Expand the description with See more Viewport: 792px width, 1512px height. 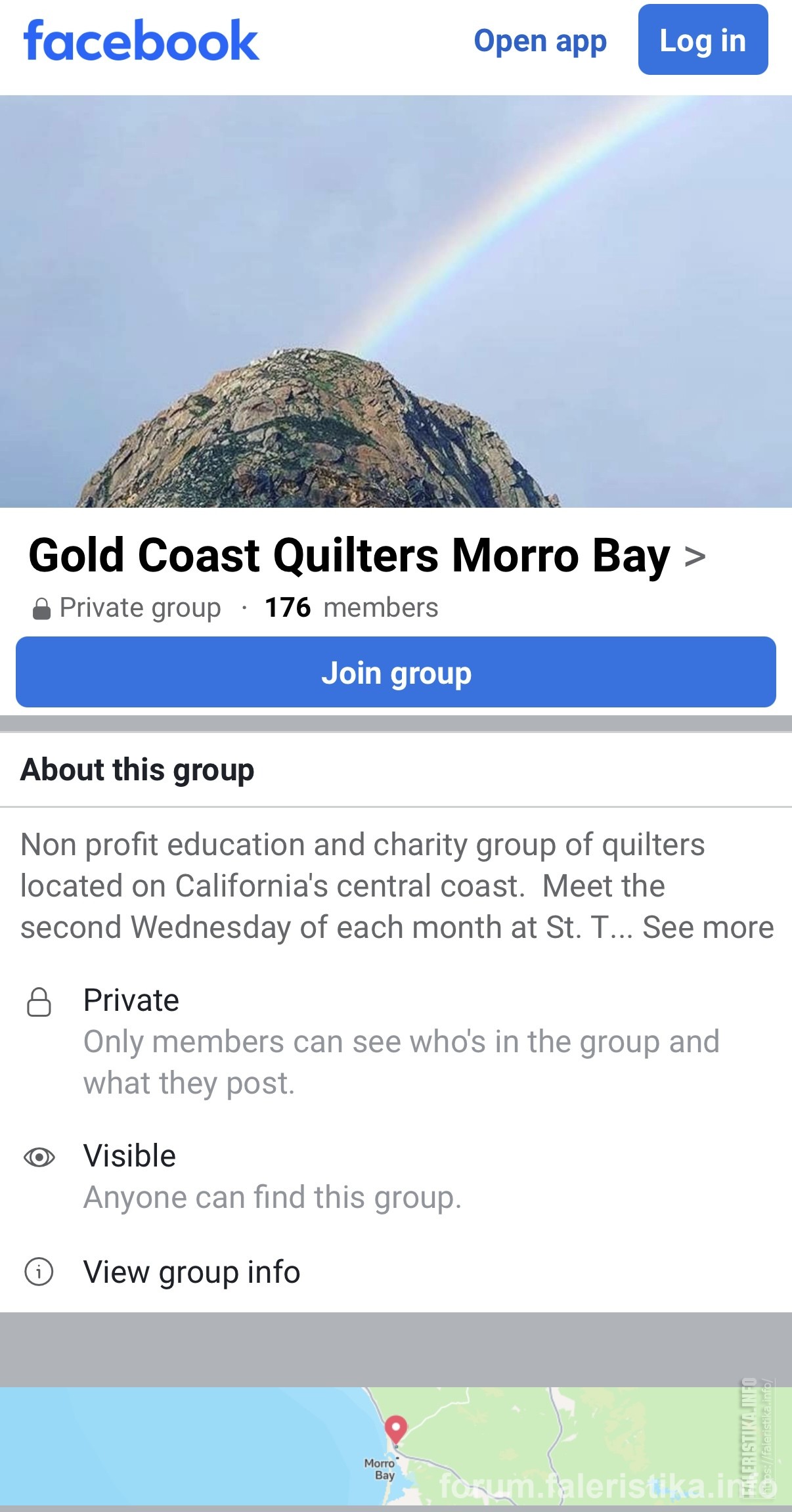click(x=708, y=927)
